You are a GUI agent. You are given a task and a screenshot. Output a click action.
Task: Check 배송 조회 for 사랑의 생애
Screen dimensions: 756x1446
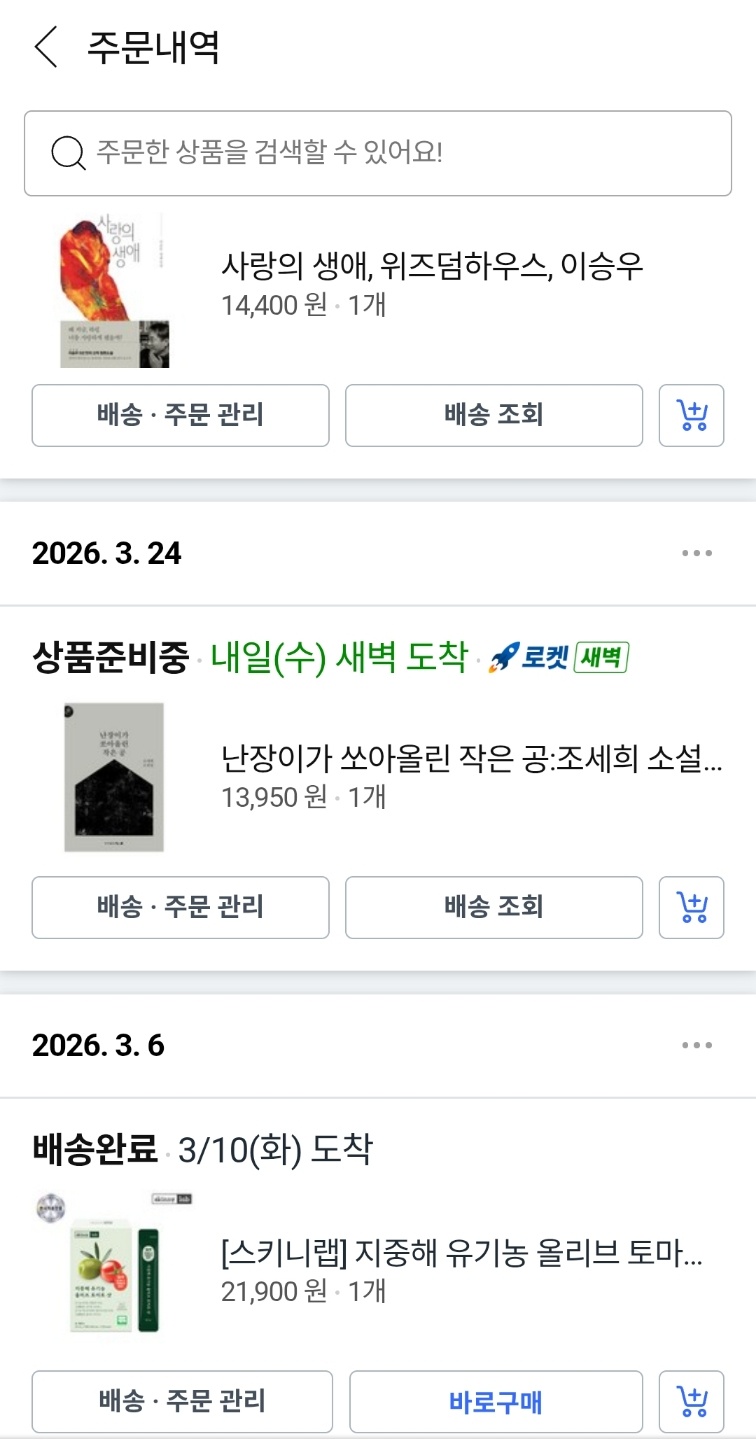pyautogui.click(x=494, y=415)
